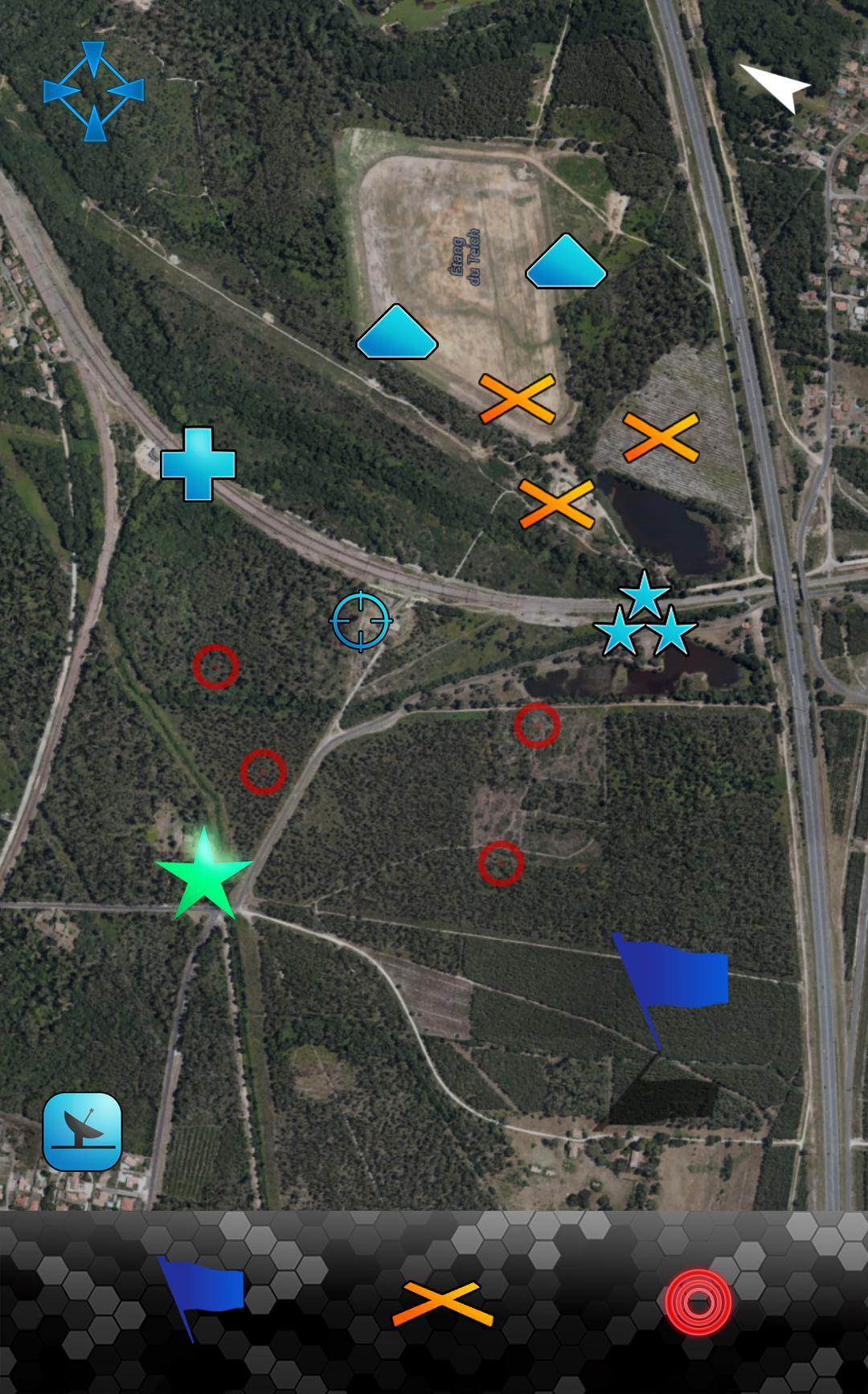868x1394 pixels.
Task: Tap the four-arrow recenter icon
Action: [93, 91]
